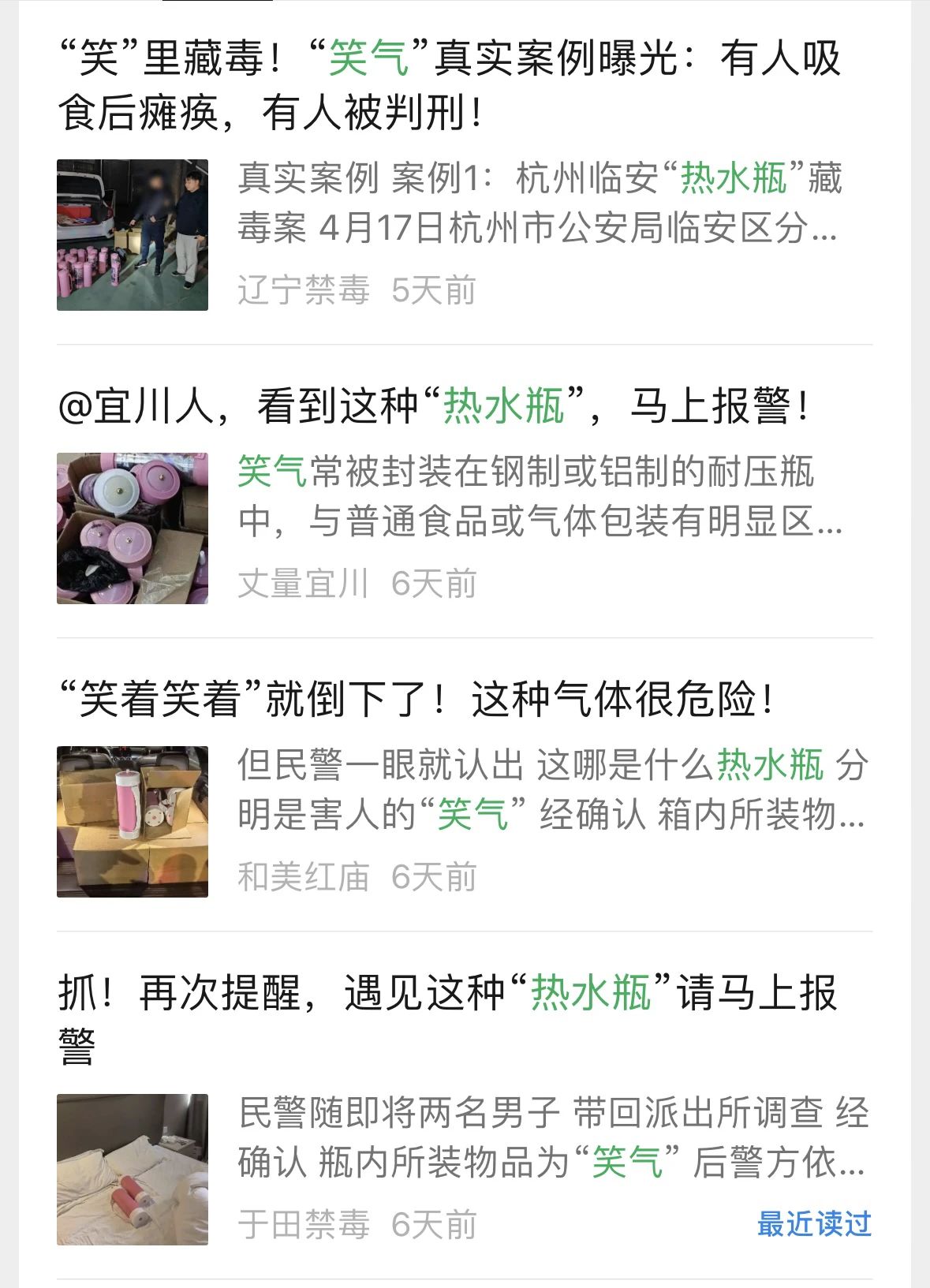
Task: Open the 抓!再次提醒 热水瓶 article
Action: pos(447,994)
